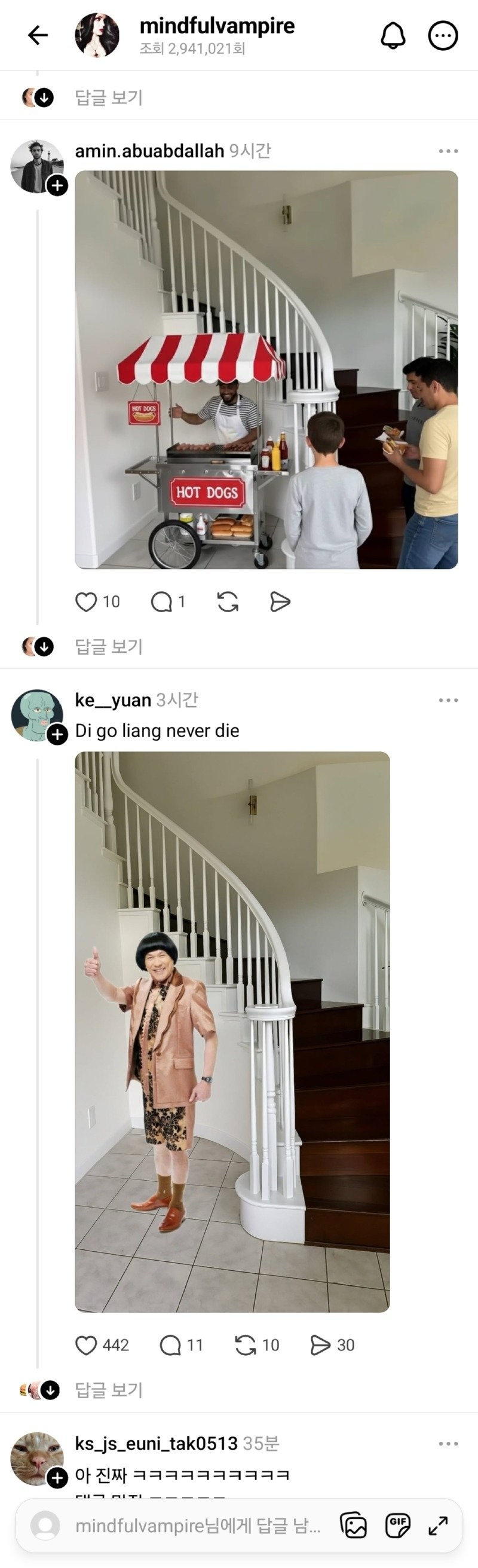Image resolution: width=478 pixels, height=1568 pixels.
Task: Open options for ke__yuan's reply
Action: pyautogui.click(x=448, y=700)
